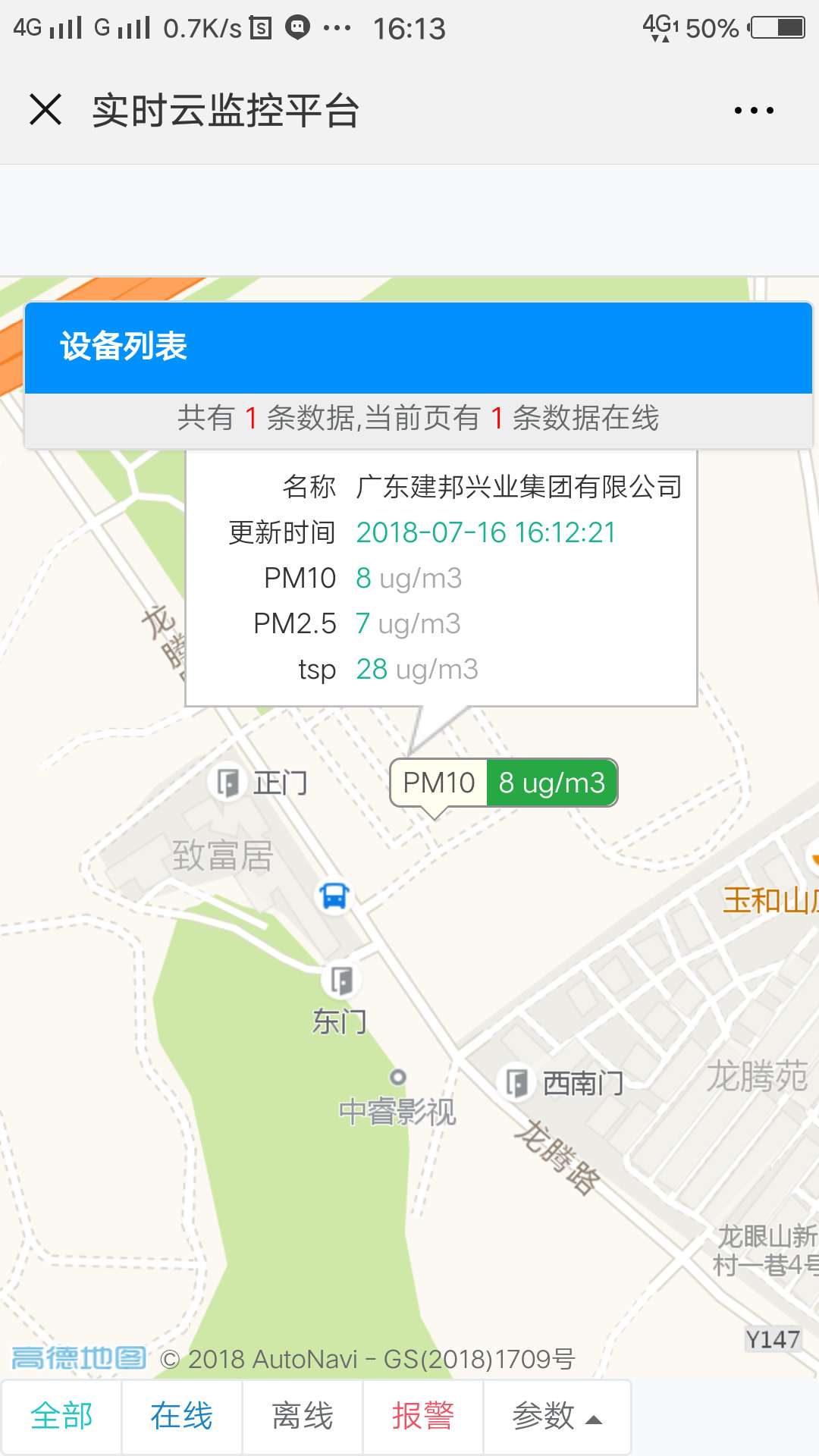This screenshot has height=1456, width=819.
Task: Close the 实时云监控平台 page
Action: point(45,110)
